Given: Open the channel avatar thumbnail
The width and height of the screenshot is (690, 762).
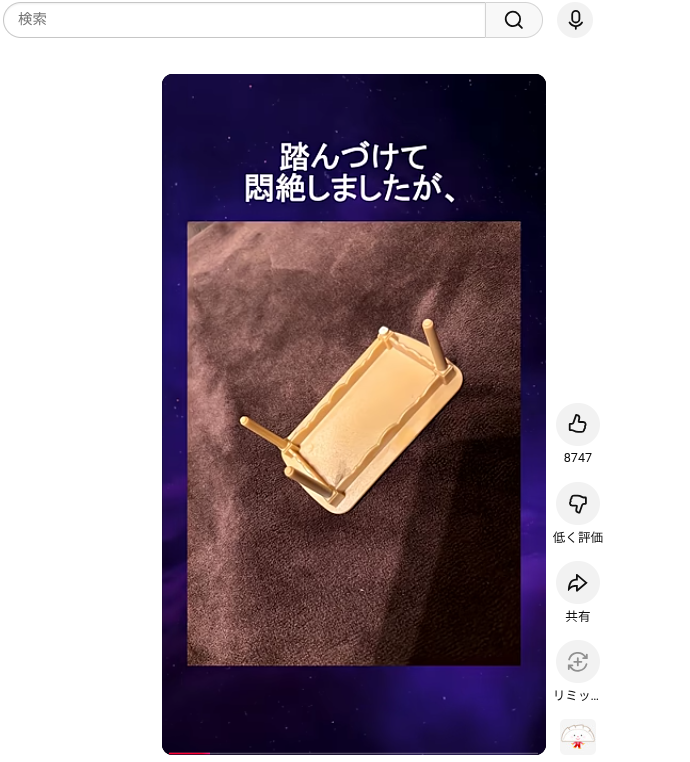Looking at the screenshot, I should (x=577, y=737).
